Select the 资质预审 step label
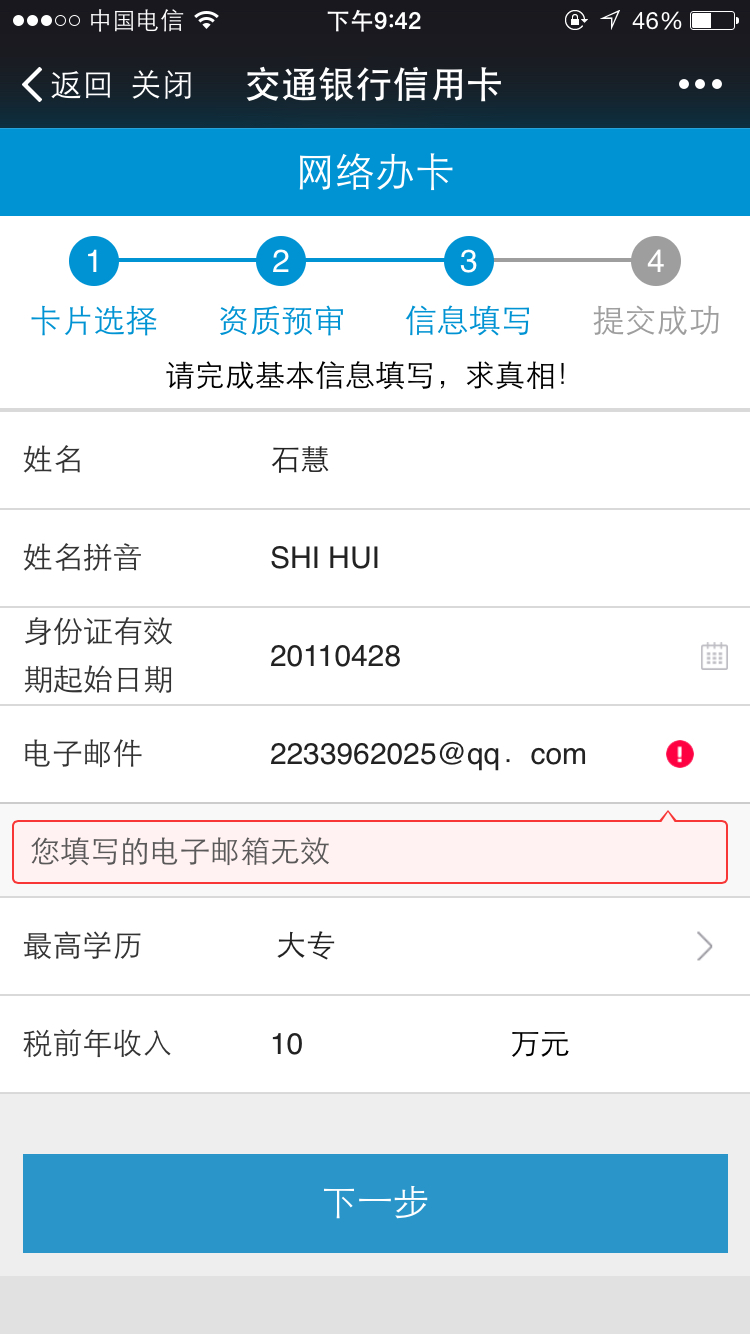 pos(280,321)
